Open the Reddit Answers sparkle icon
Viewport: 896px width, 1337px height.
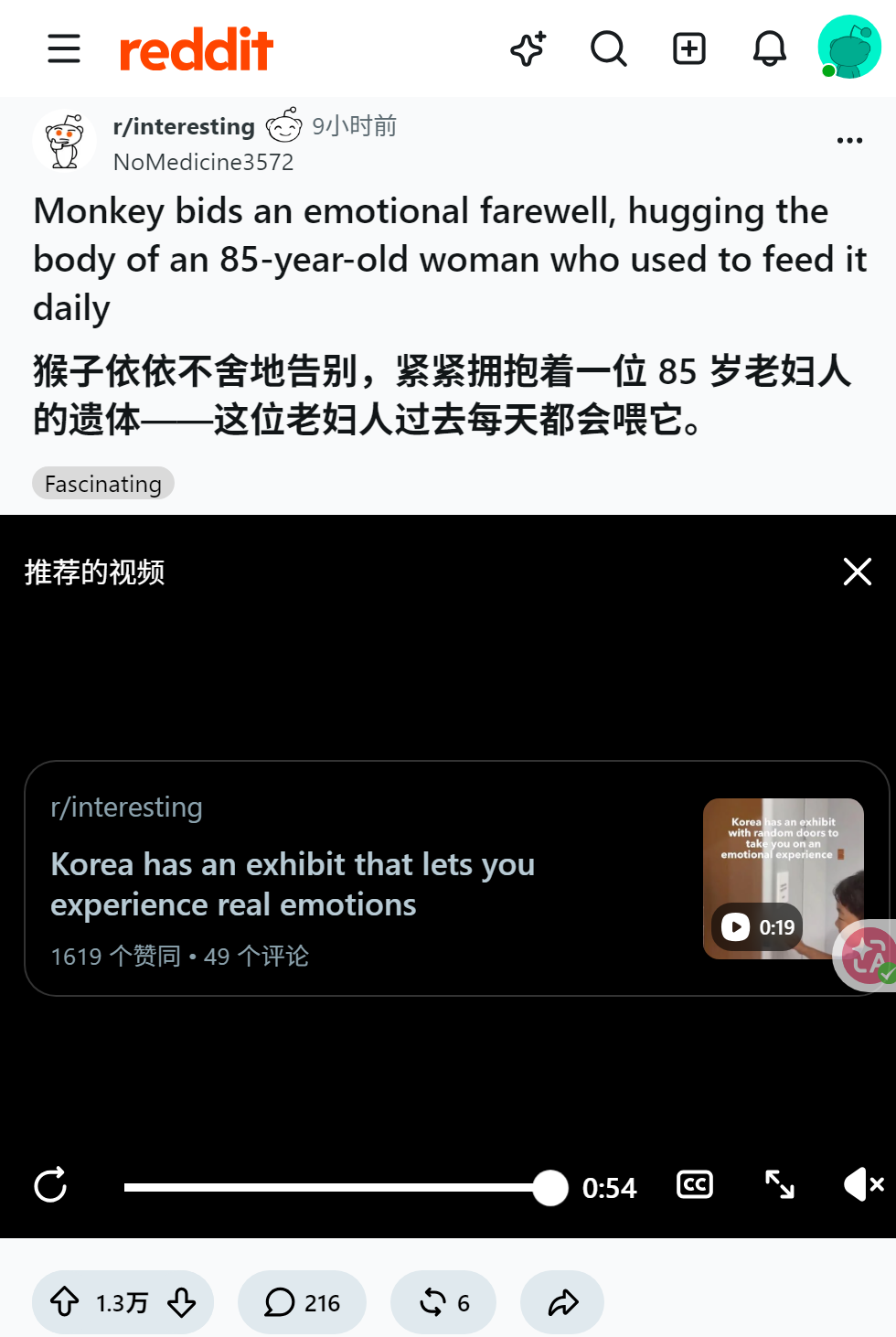point(528,48)
